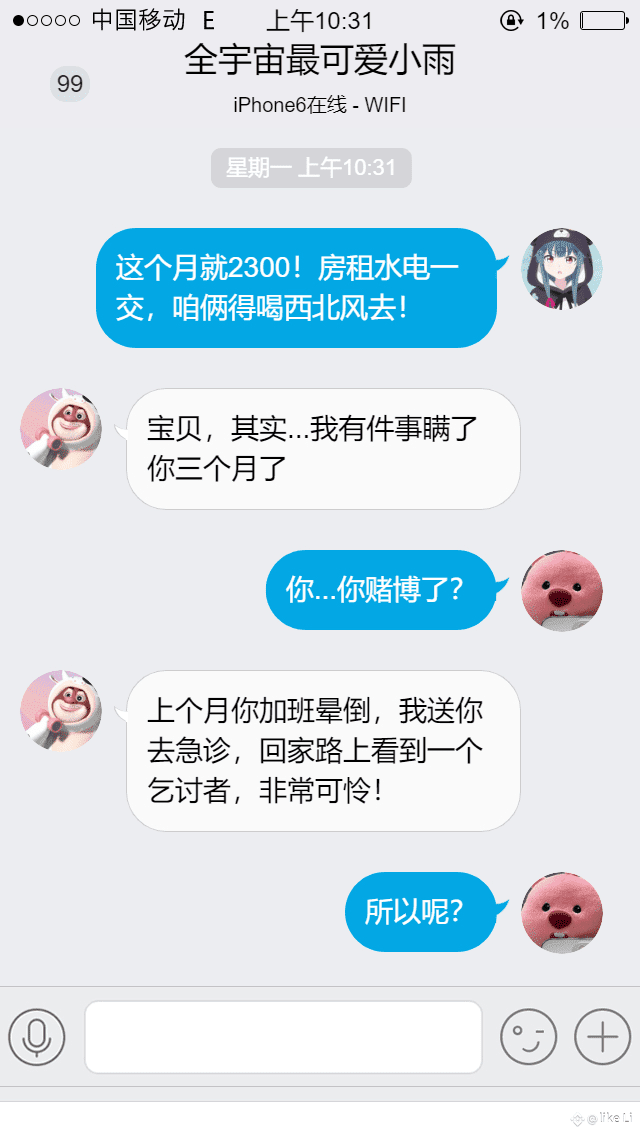Start voice input with the microphone icon

(x=37, y=1037)
